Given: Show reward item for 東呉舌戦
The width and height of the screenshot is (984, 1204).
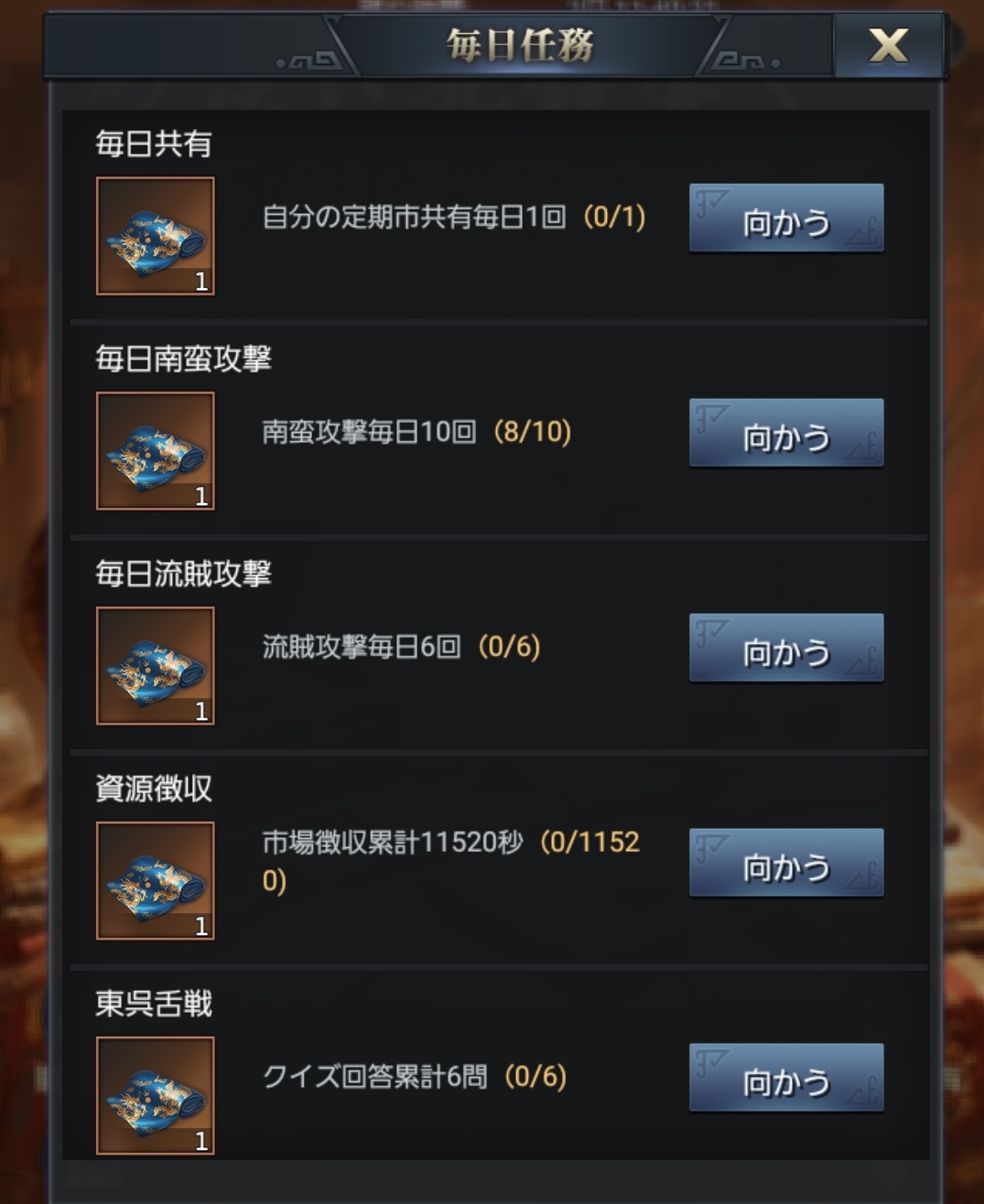Looking at the screenshot, I should [x=156, y=1096].
